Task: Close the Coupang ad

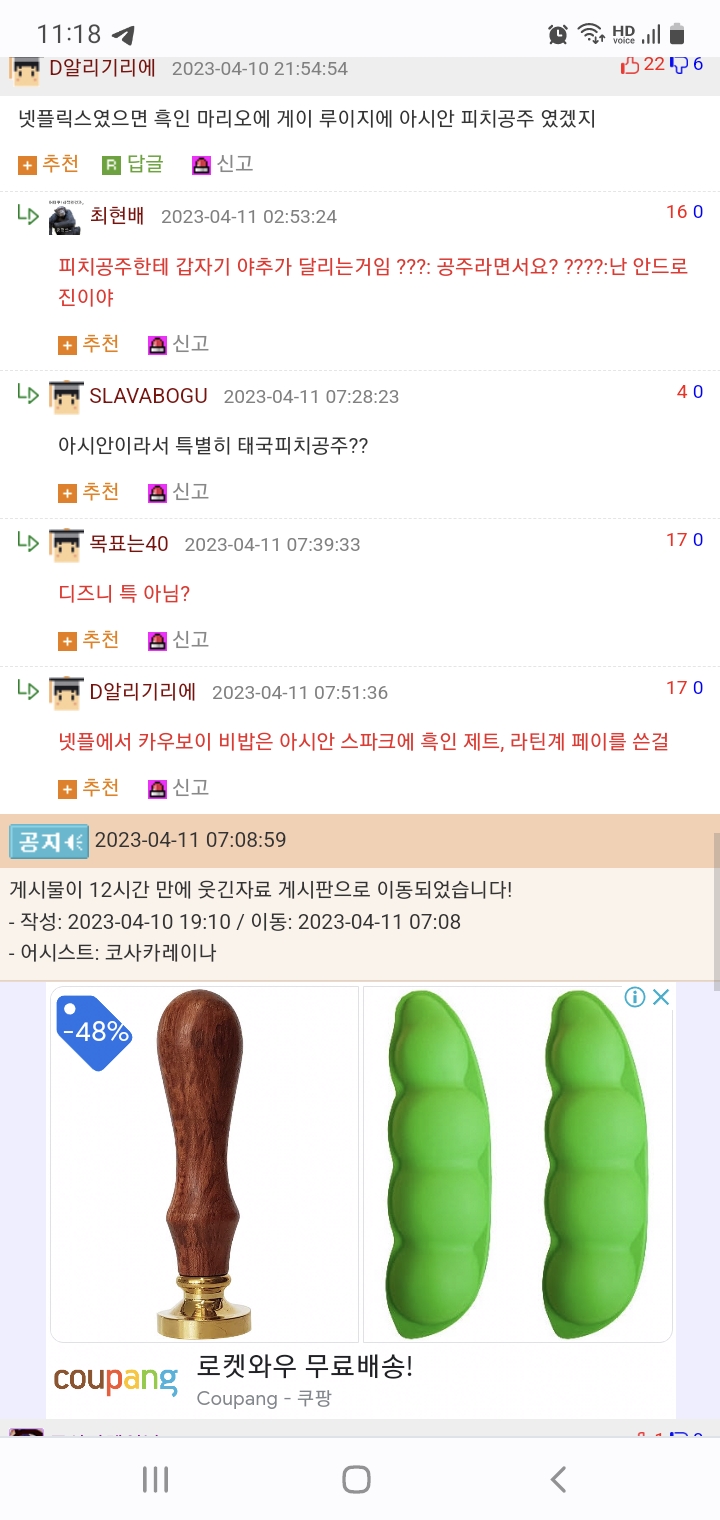Action: (661, 997)
